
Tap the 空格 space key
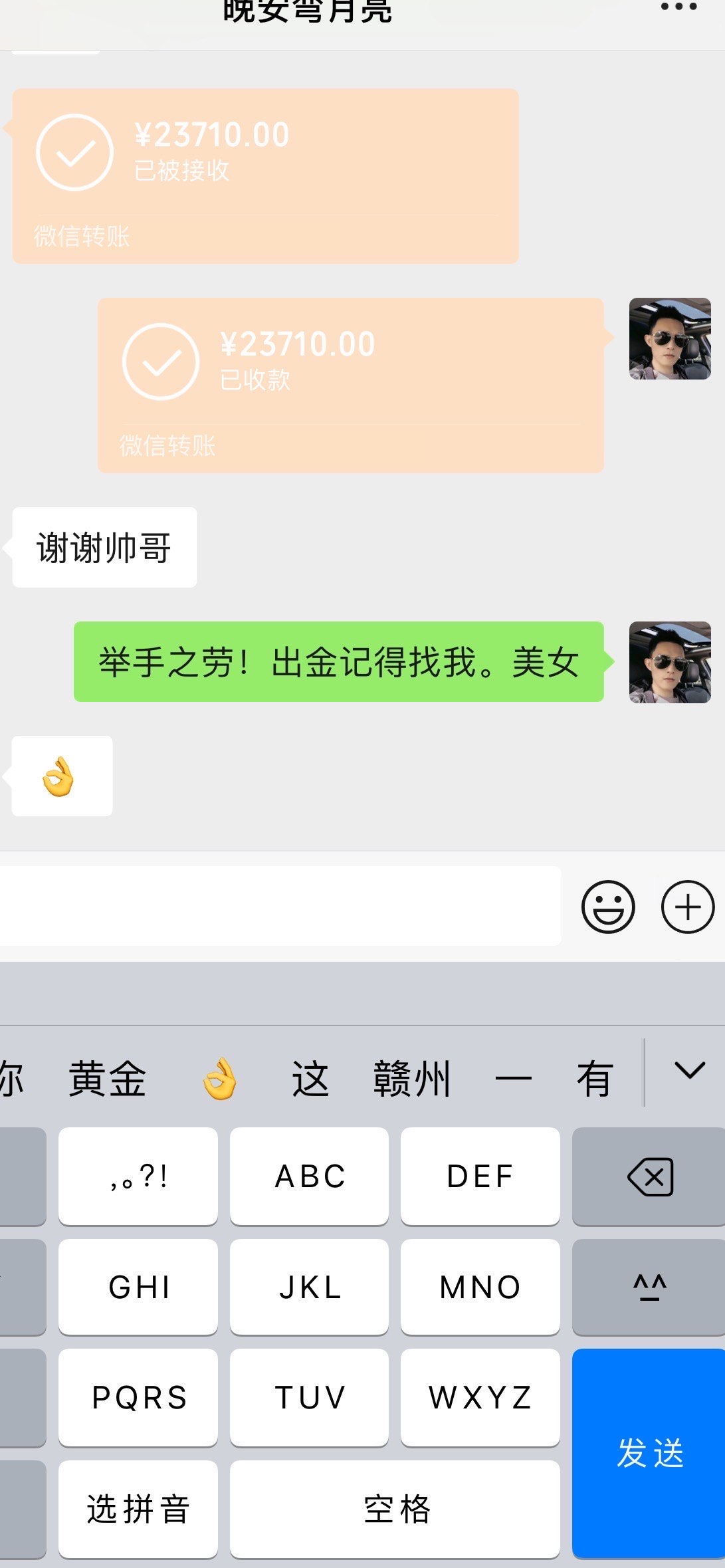click(395, 1509)
